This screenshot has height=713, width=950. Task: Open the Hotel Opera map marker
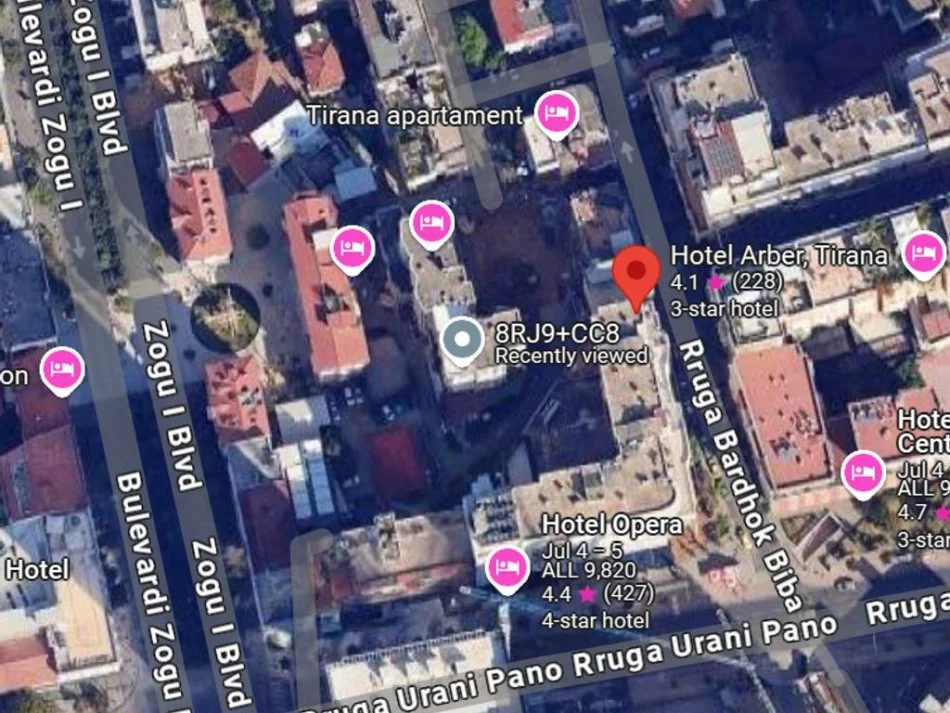[507, 567]
